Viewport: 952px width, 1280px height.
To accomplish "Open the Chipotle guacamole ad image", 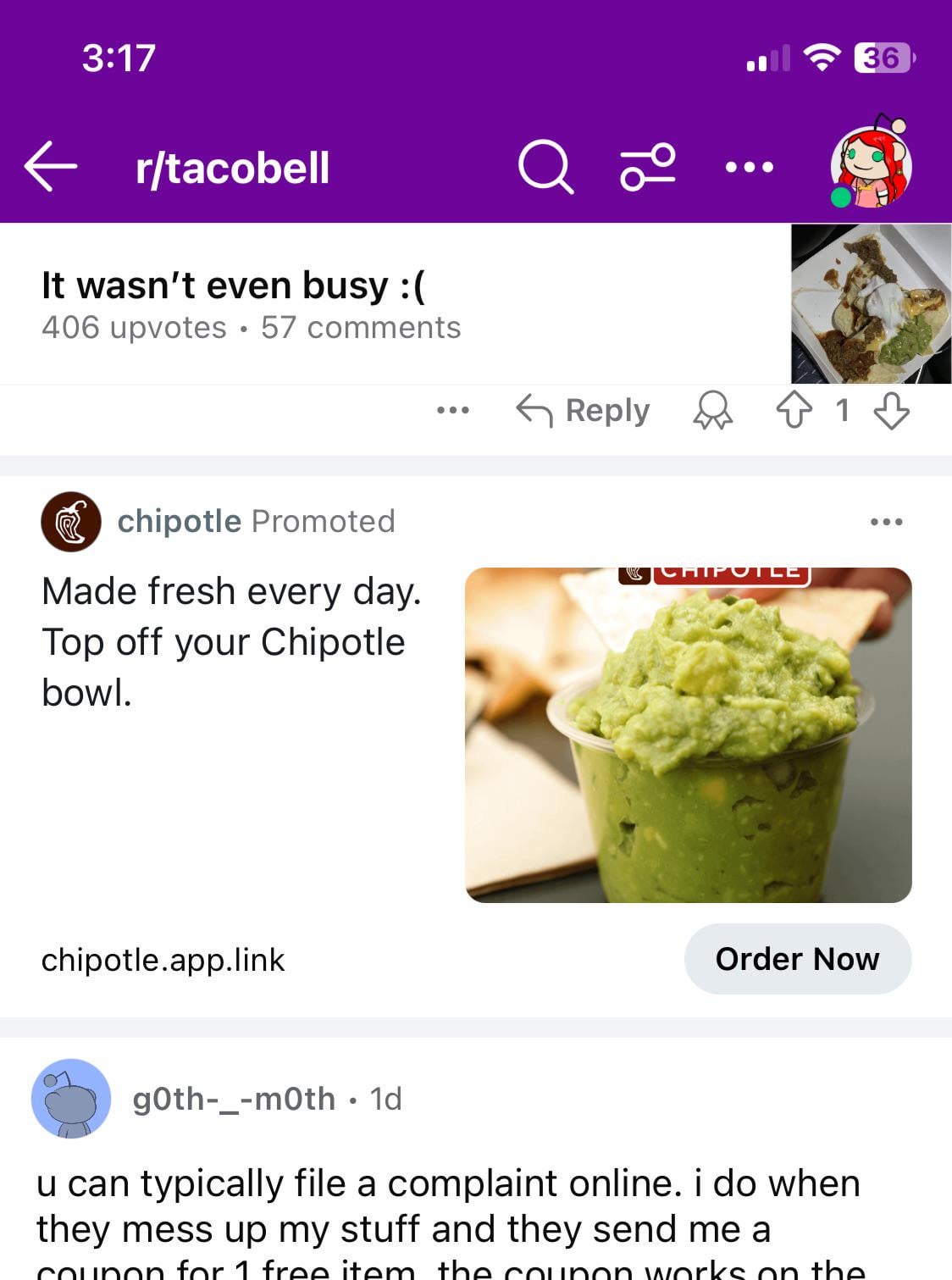I will (688, 734).
